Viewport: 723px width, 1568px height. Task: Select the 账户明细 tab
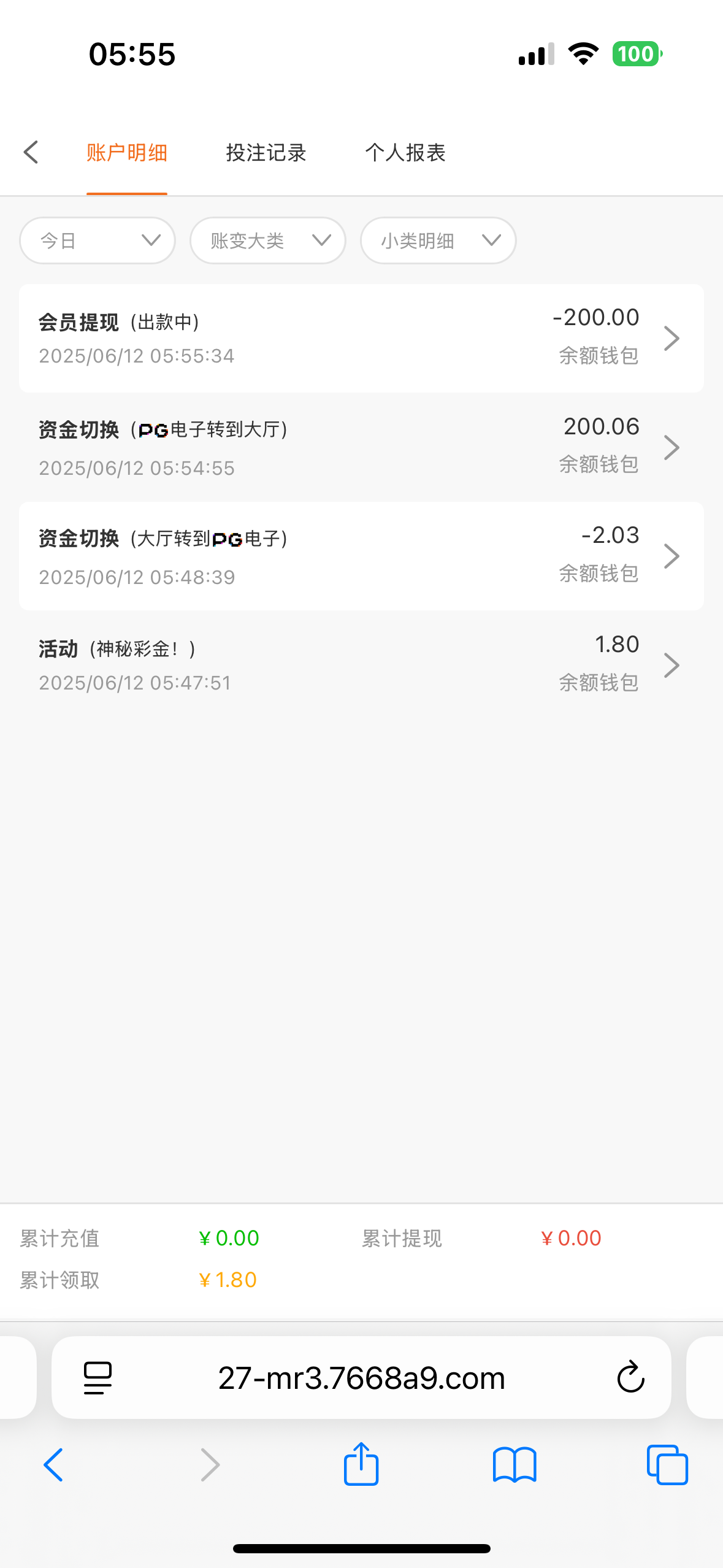127,153
